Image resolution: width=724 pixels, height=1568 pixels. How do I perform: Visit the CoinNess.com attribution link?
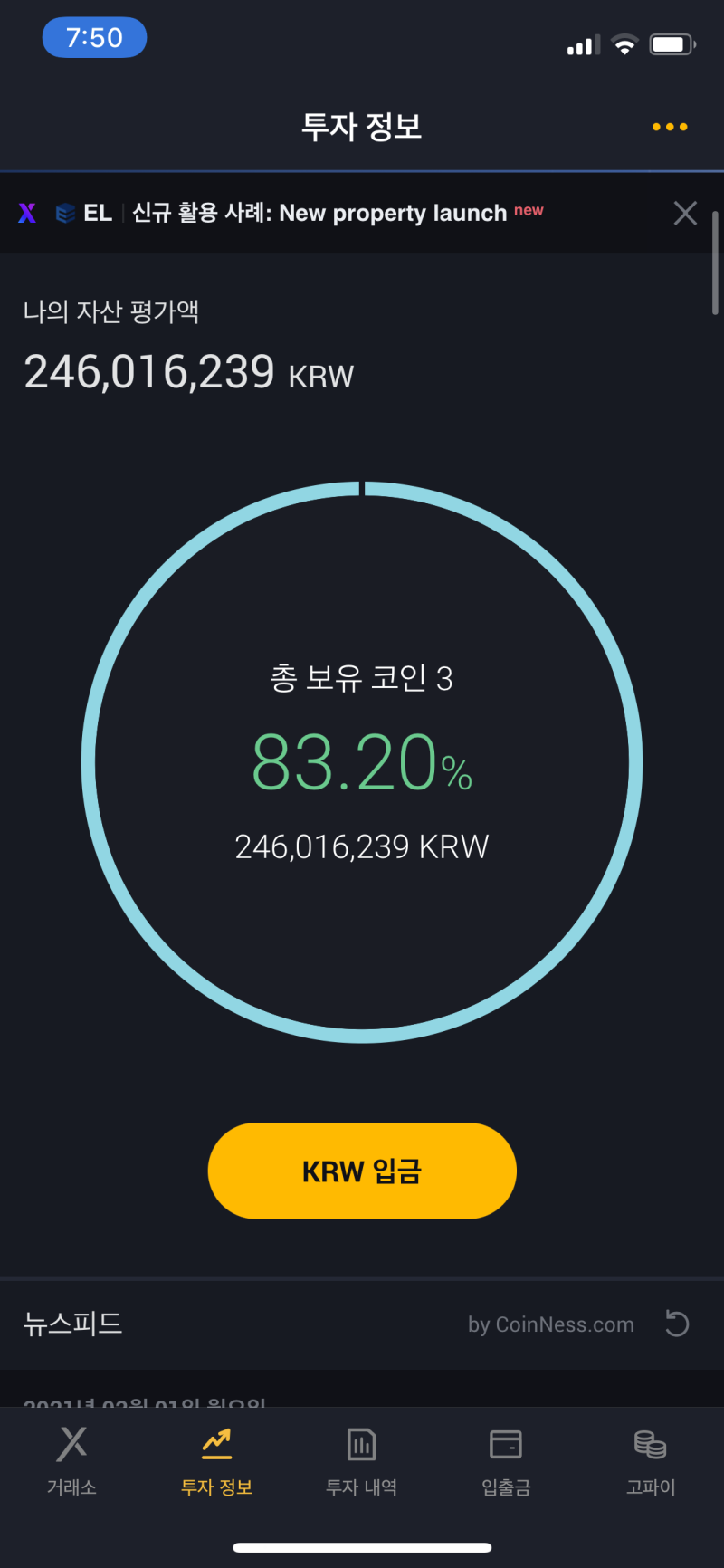point(550,1324)
